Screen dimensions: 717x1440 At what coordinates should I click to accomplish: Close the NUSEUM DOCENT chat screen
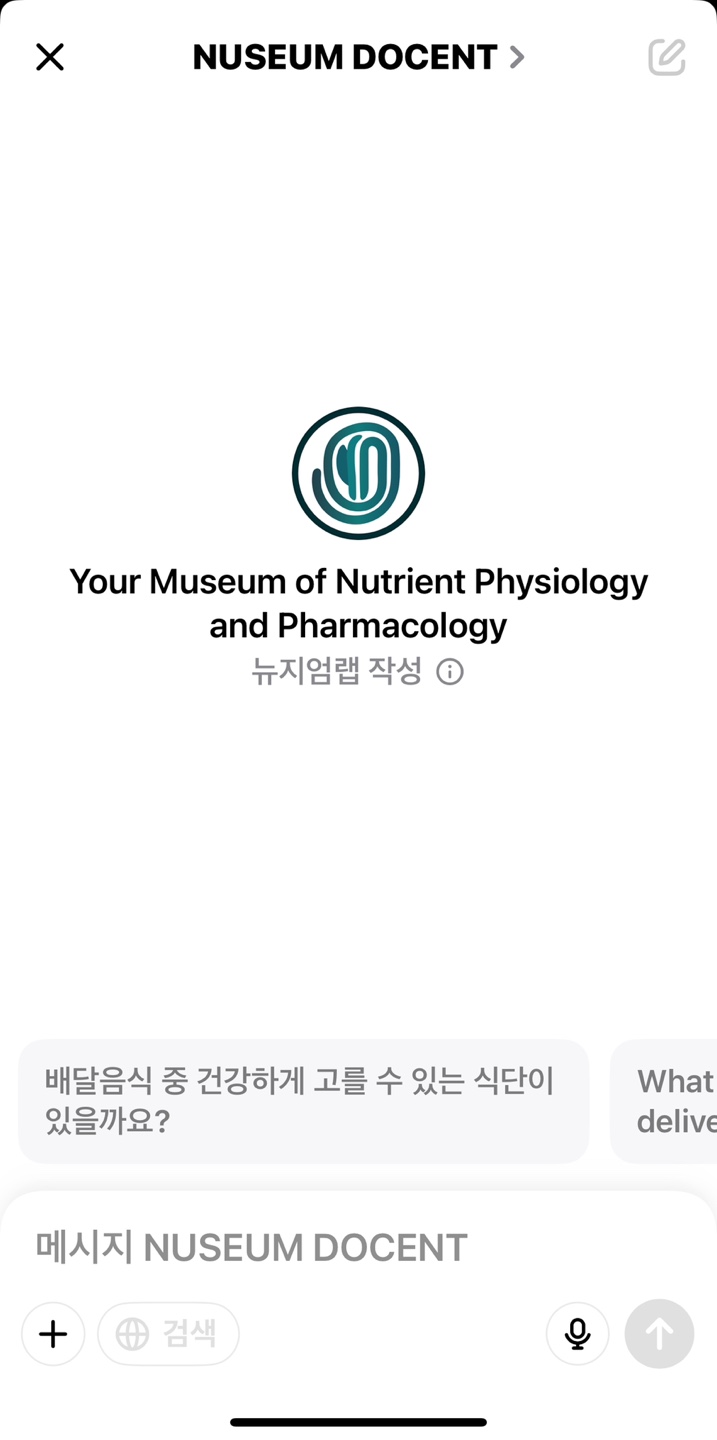(50, 57)
